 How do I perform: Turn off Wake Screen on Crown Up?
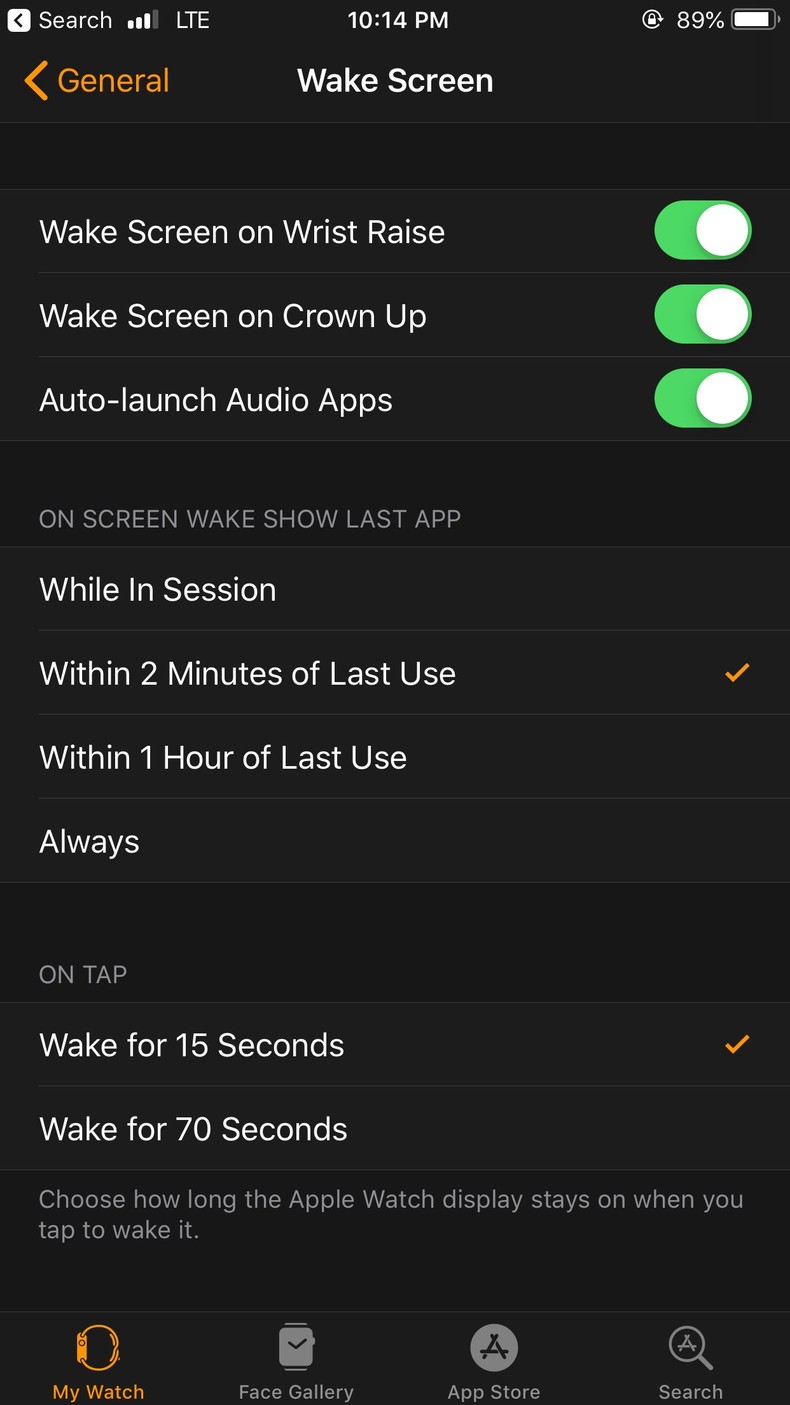(x=702, y=315)
